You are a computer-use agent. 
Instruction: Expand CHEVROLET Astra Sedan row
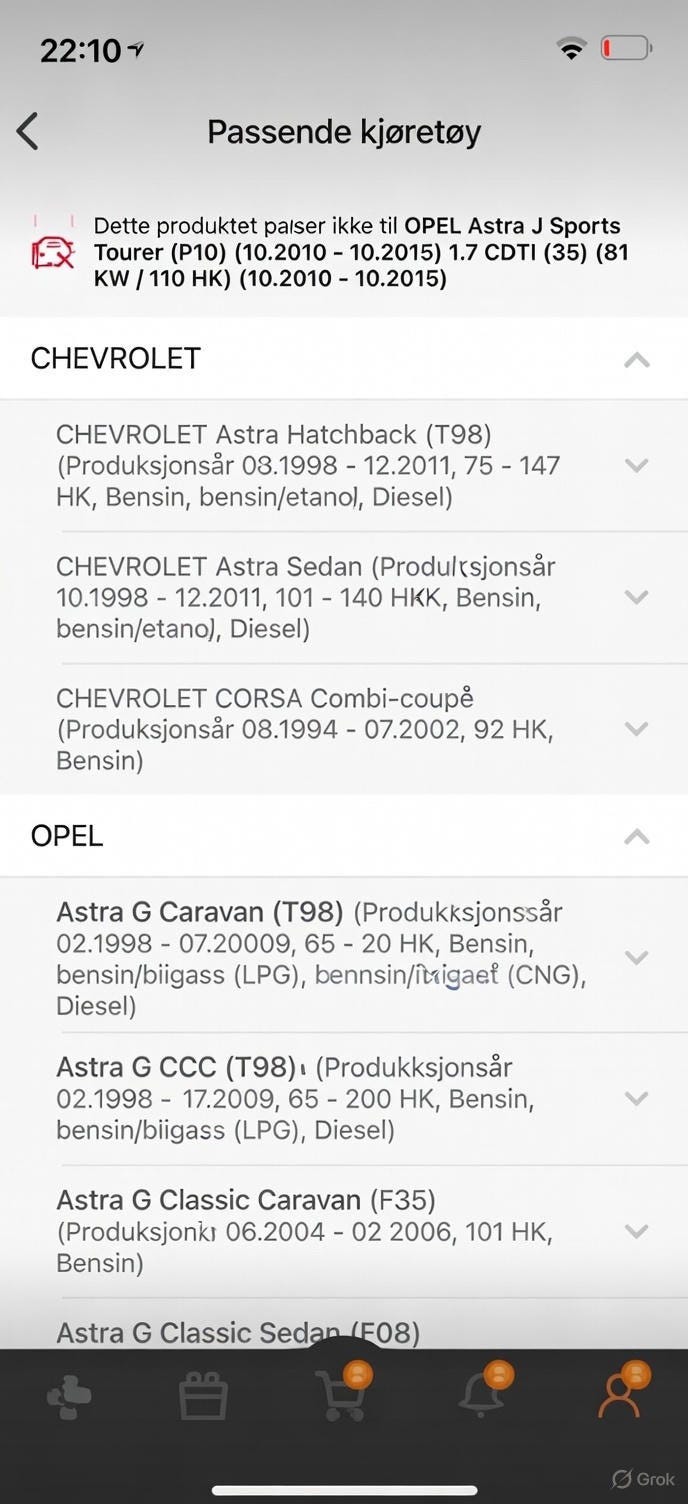(x=636, y=597)
